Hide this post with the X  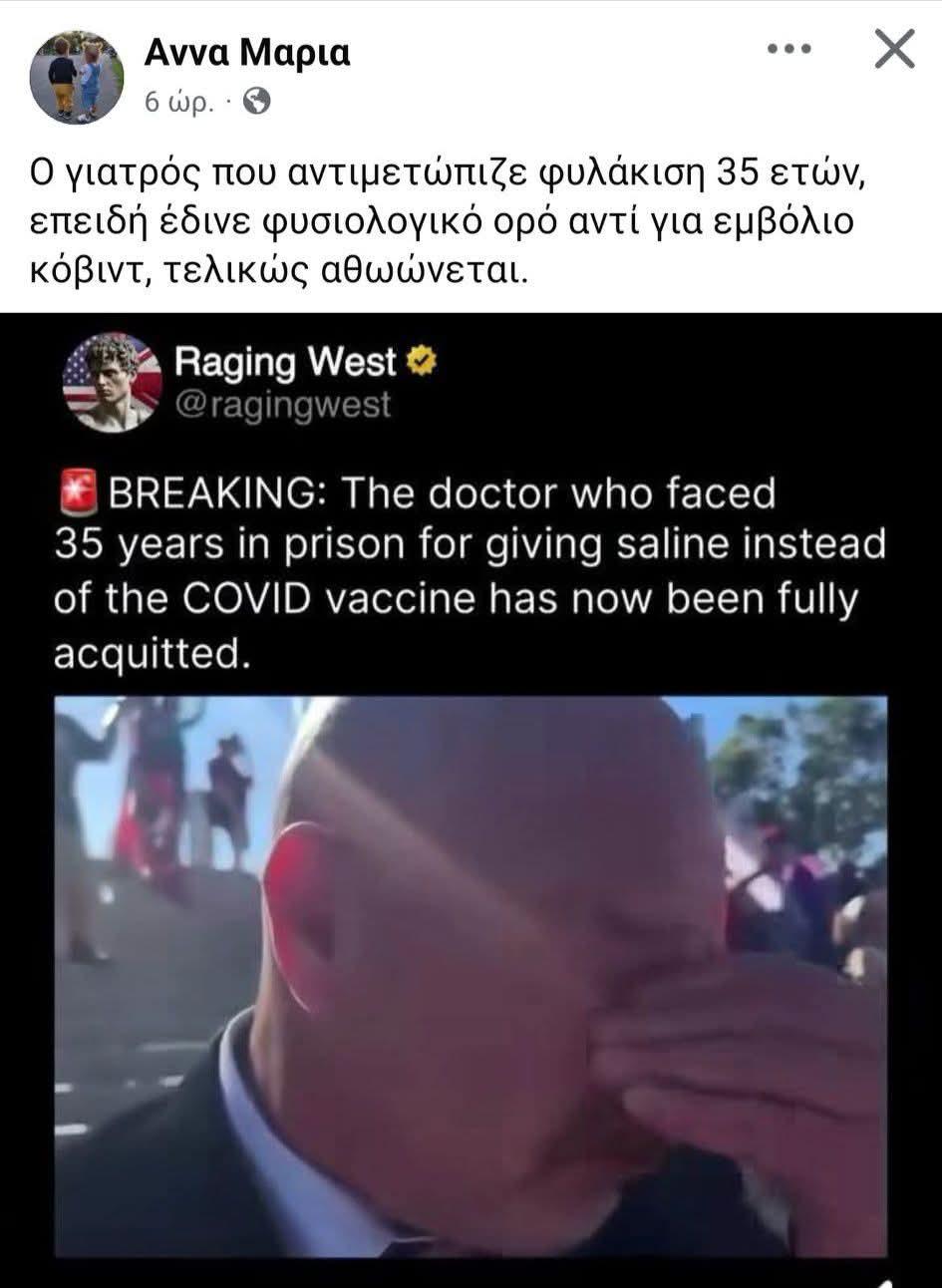[x=894, y=49]
